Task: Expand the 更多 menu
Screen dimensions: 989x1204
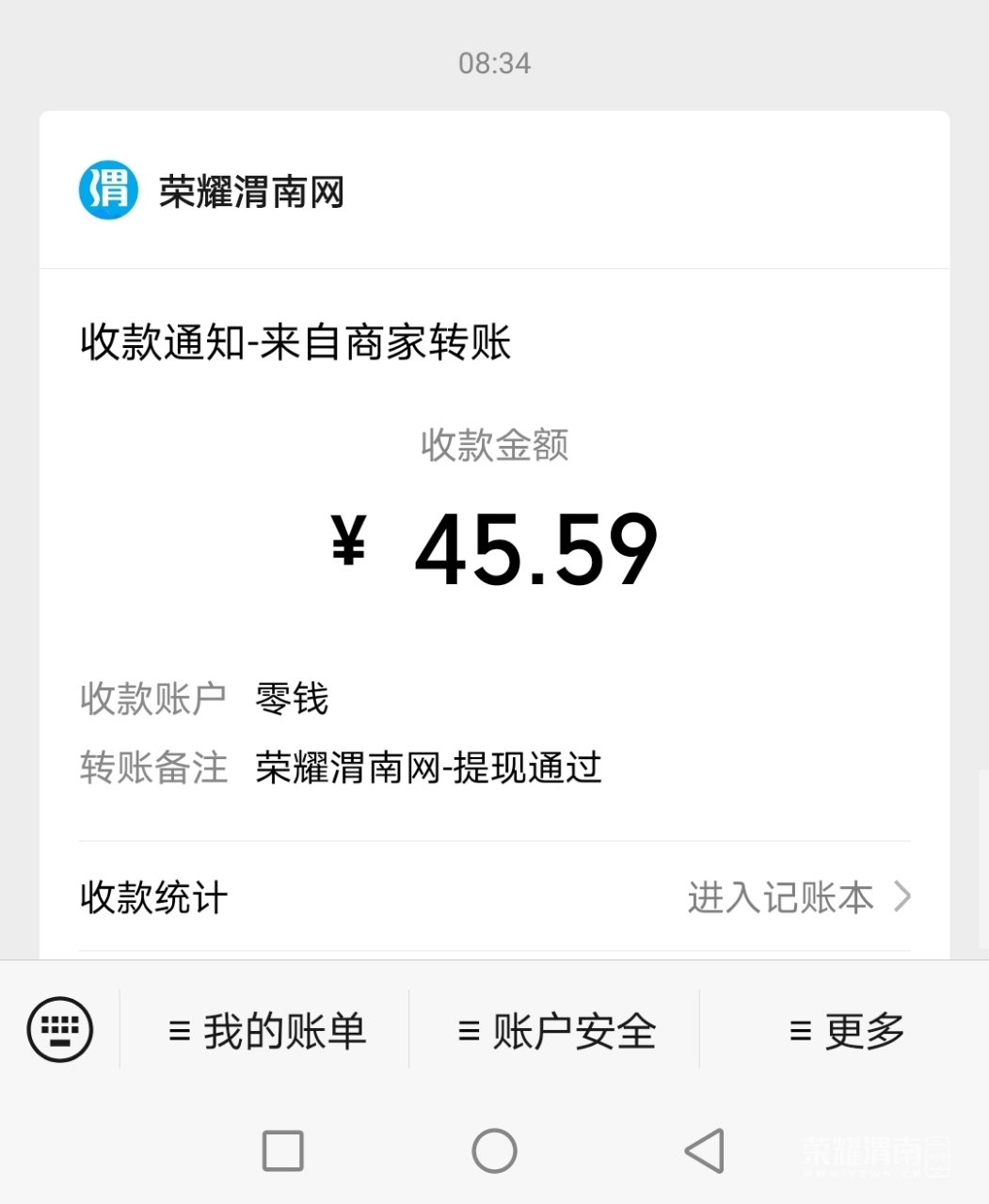Action: click(x=845, y=1031)
